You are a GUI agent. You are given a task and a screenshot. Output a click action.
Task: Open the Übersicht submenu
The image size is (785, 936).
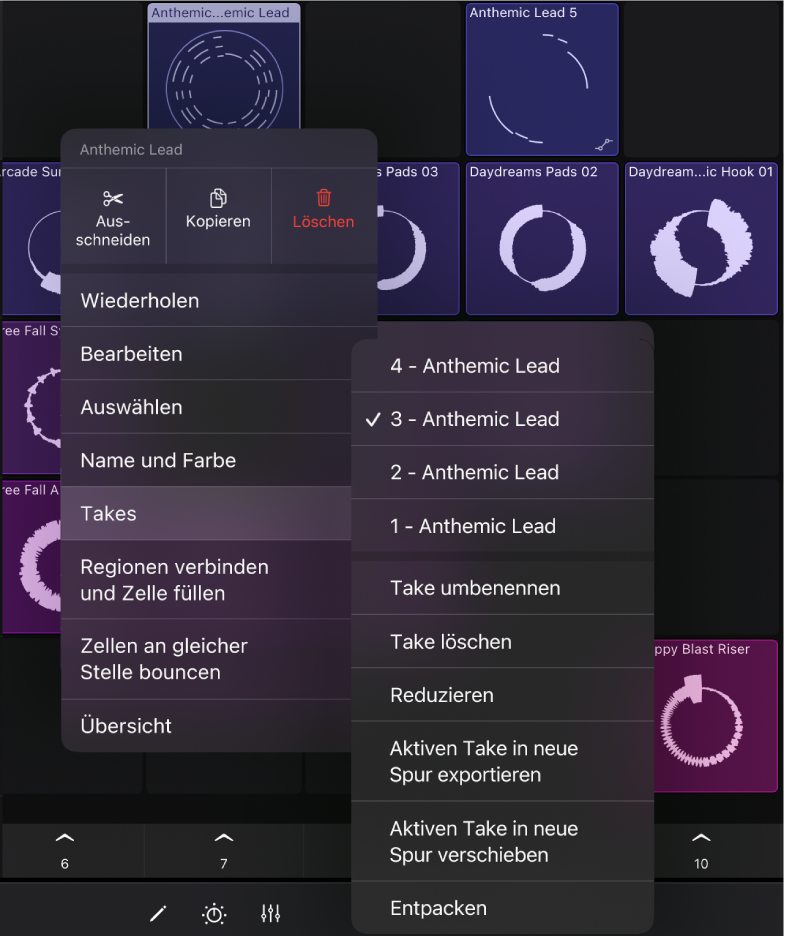[205, 726]
